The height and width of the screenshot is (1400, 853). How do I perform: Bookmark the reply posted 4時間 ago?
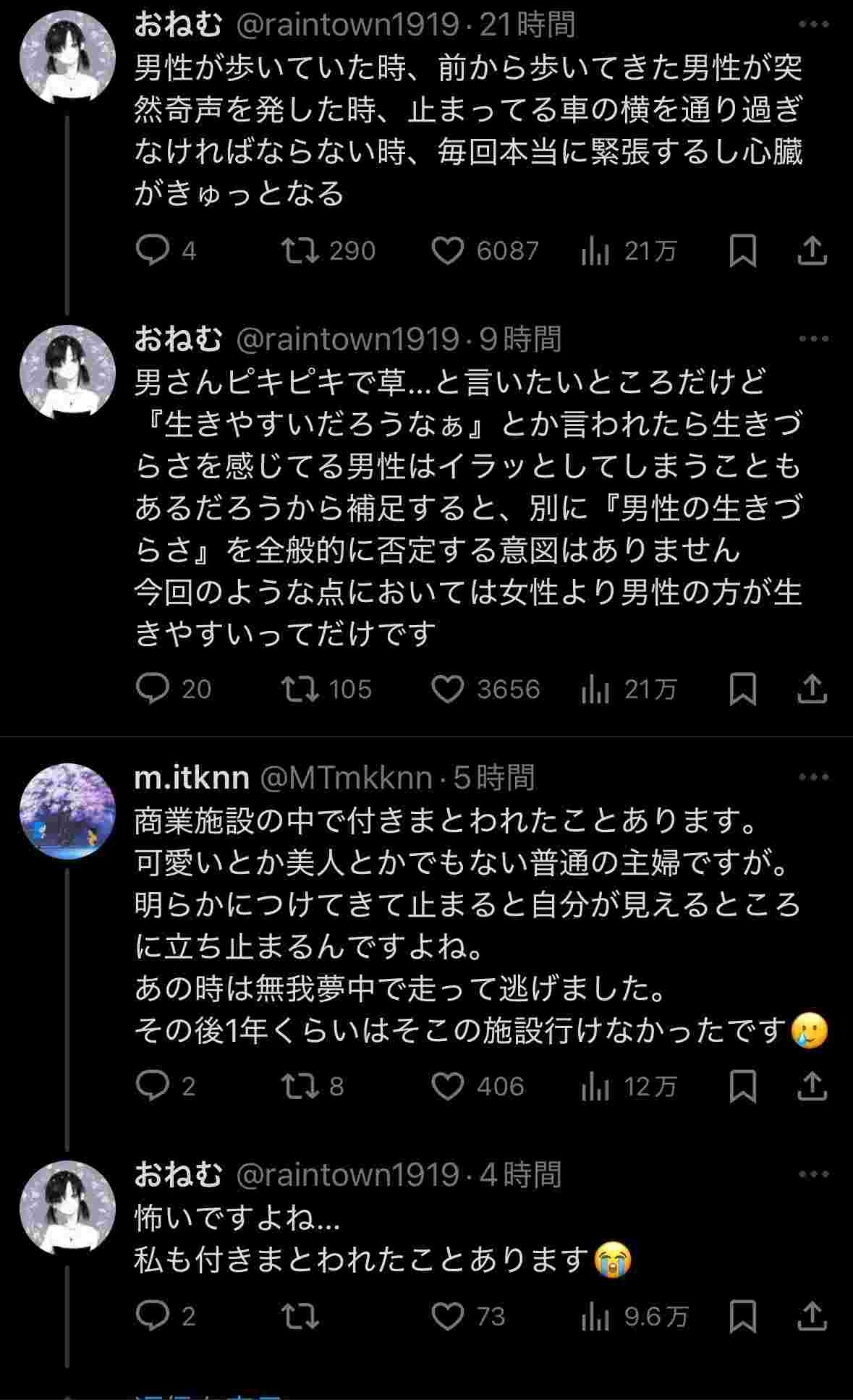pyautogui.click(x=742, y=1316)
